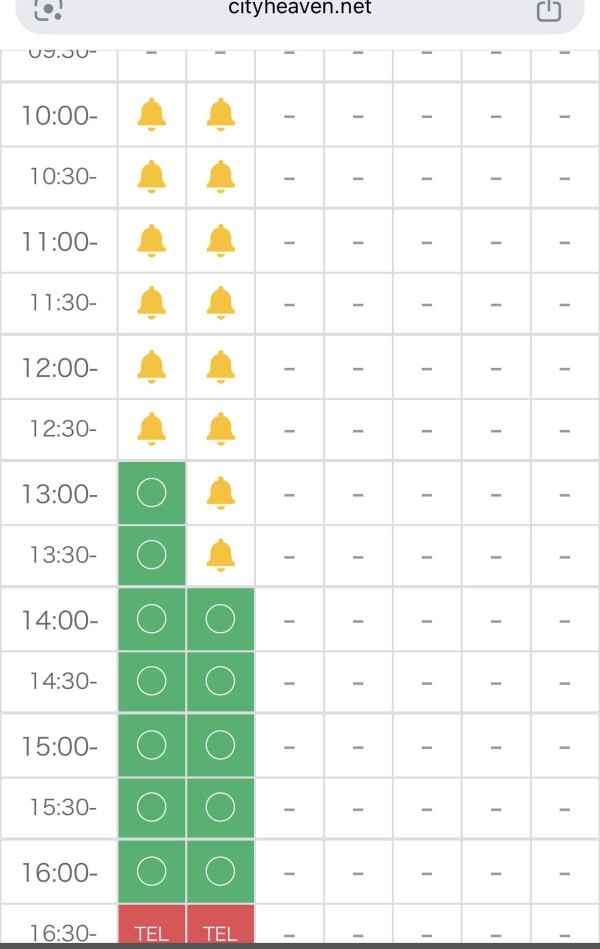Select the open circle slot at 13:30
This screenshot has width=600, height=949.
(x=151, y=555)
